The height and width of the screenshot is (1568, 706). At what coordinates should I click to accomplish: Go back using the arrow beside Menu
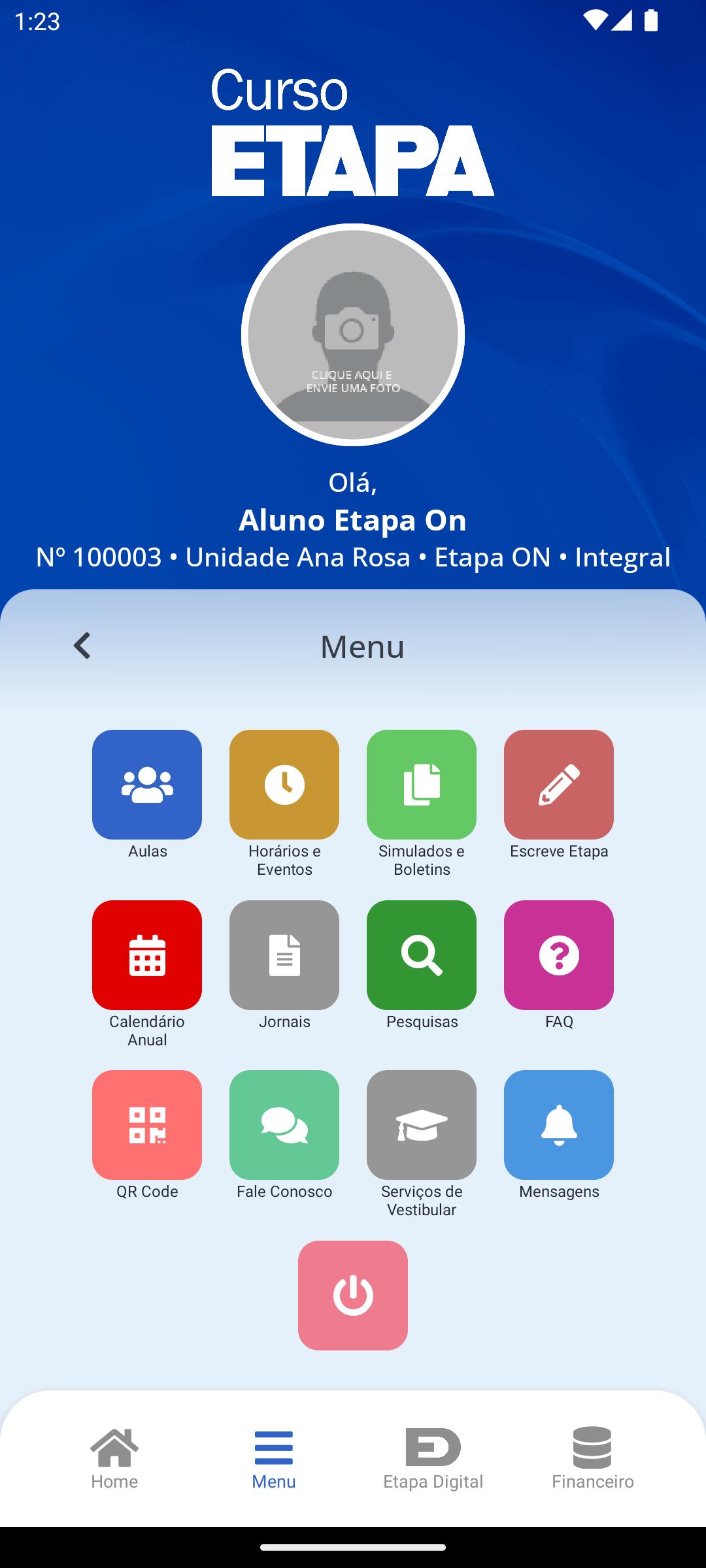click(82, 645)
